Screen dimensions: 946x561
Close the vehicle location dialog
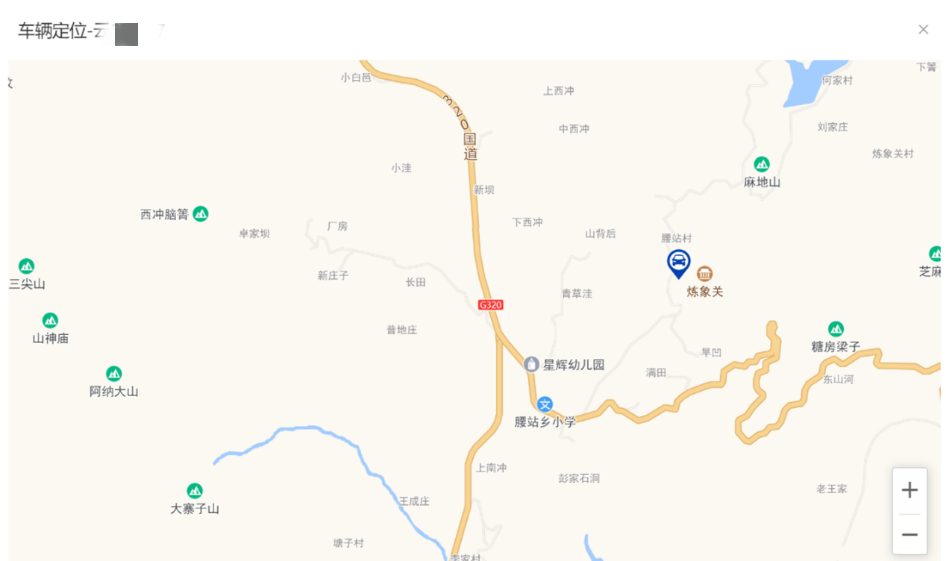point(923,30)
